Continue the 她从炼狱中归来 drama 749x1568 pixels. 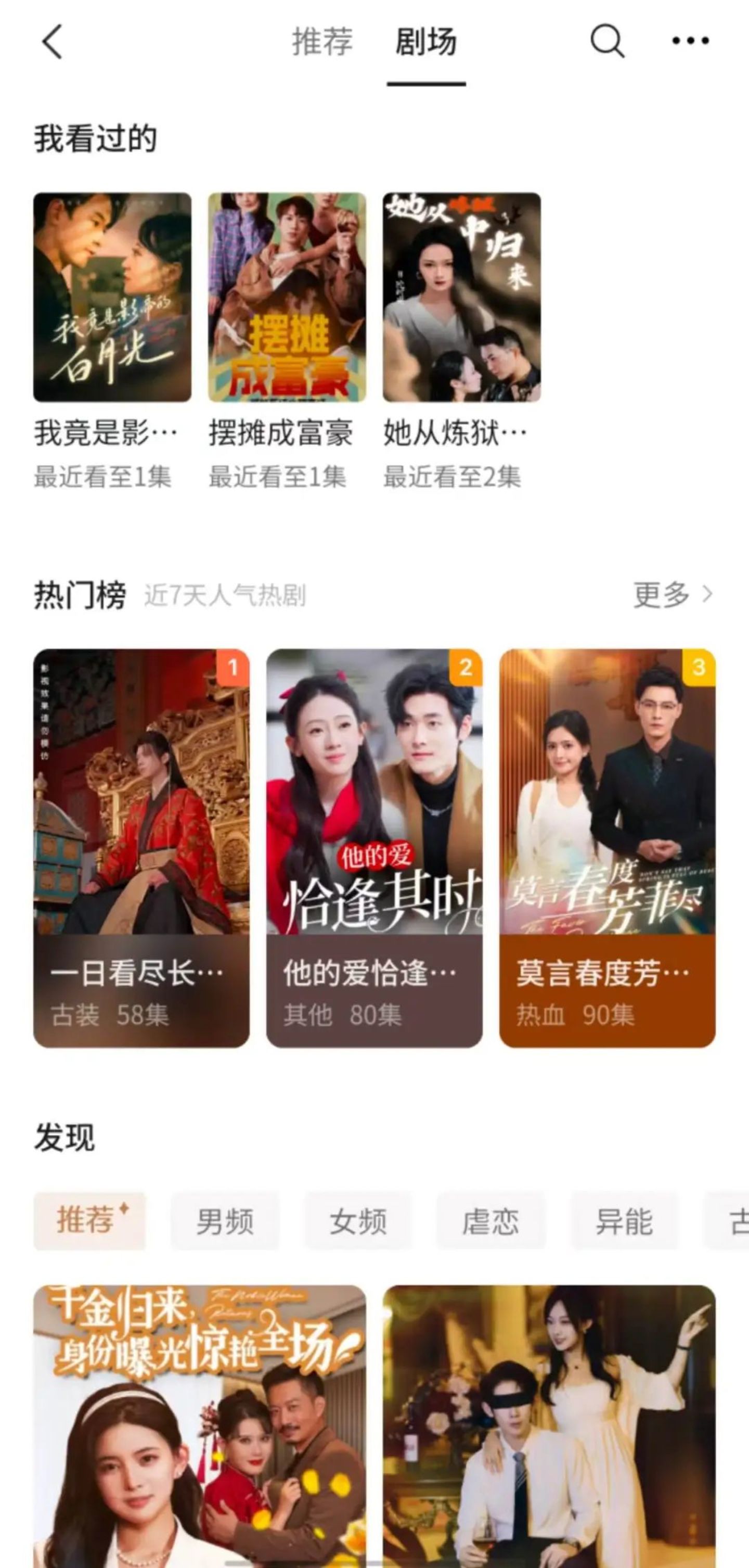click(461, 297)
